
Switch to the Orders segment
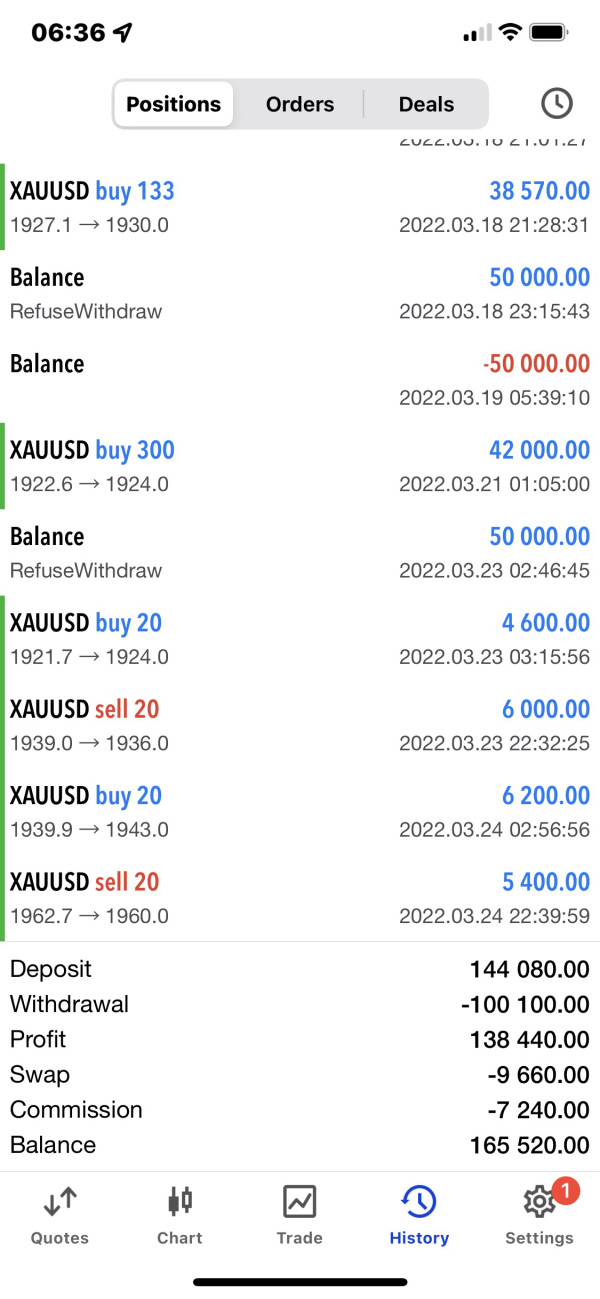(x=300, y=104)
